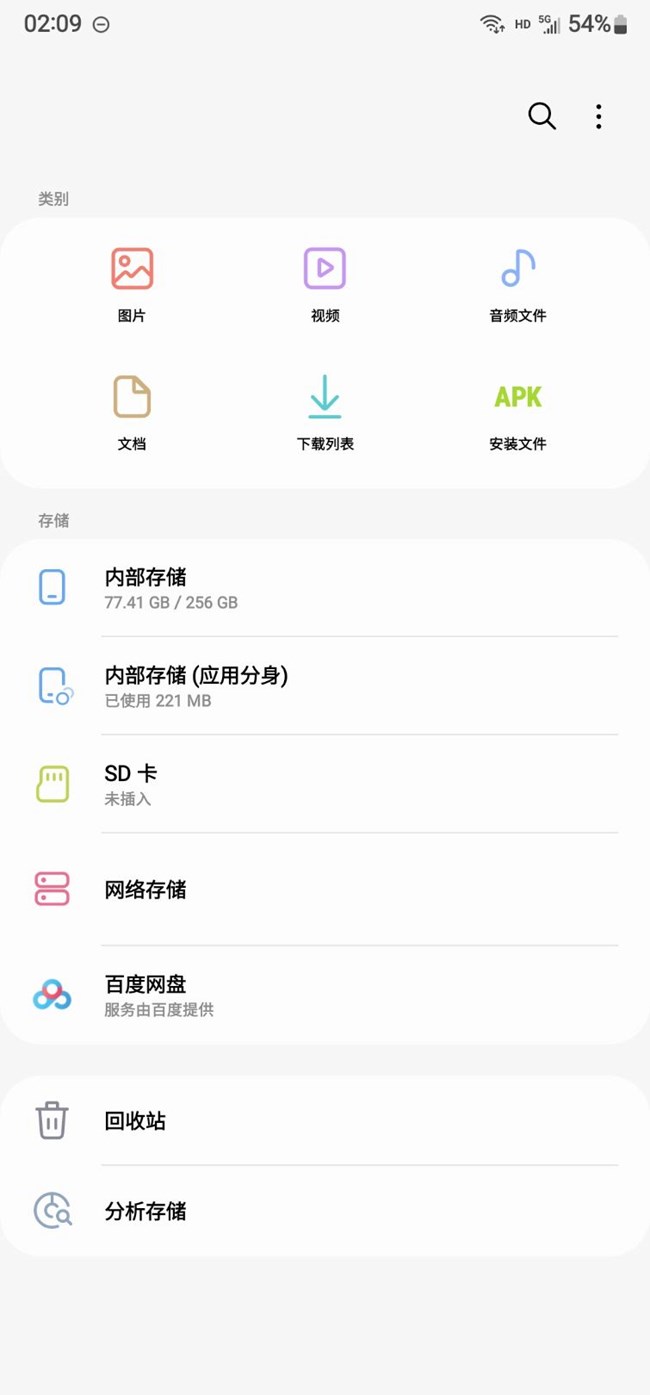Open 回收站

325,1121
